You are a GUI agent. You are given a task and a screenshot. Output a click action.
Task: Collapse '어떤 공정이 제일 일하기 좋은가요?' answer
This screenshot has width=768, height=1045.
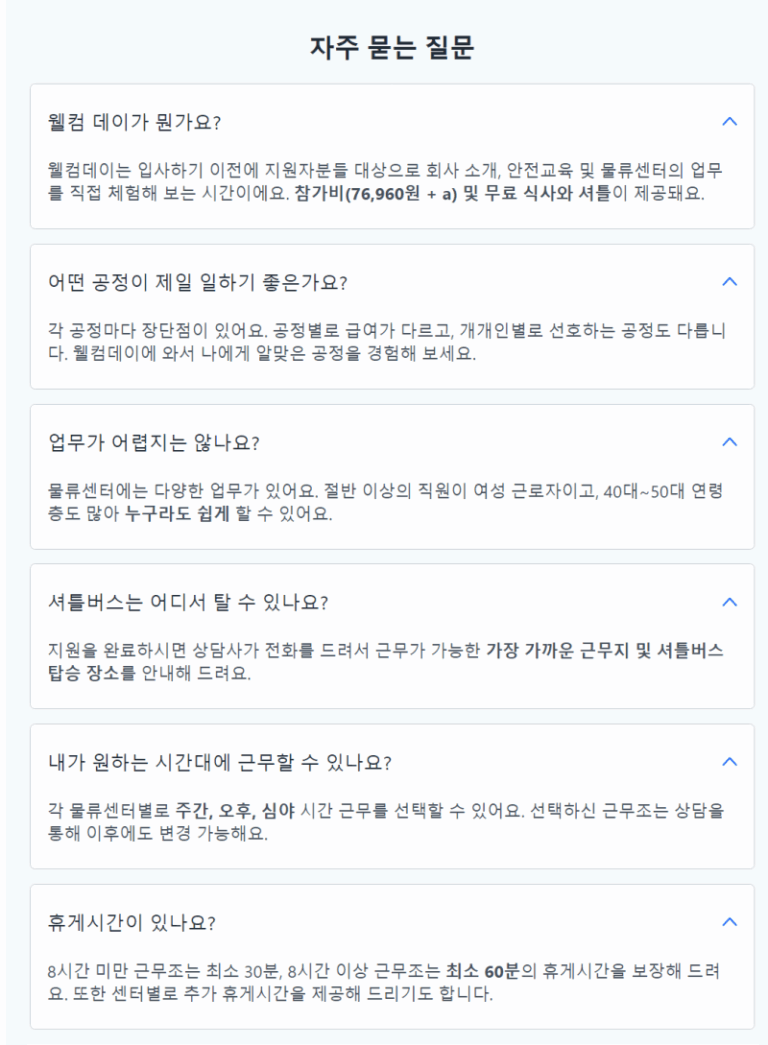click(x=729, y=282)
